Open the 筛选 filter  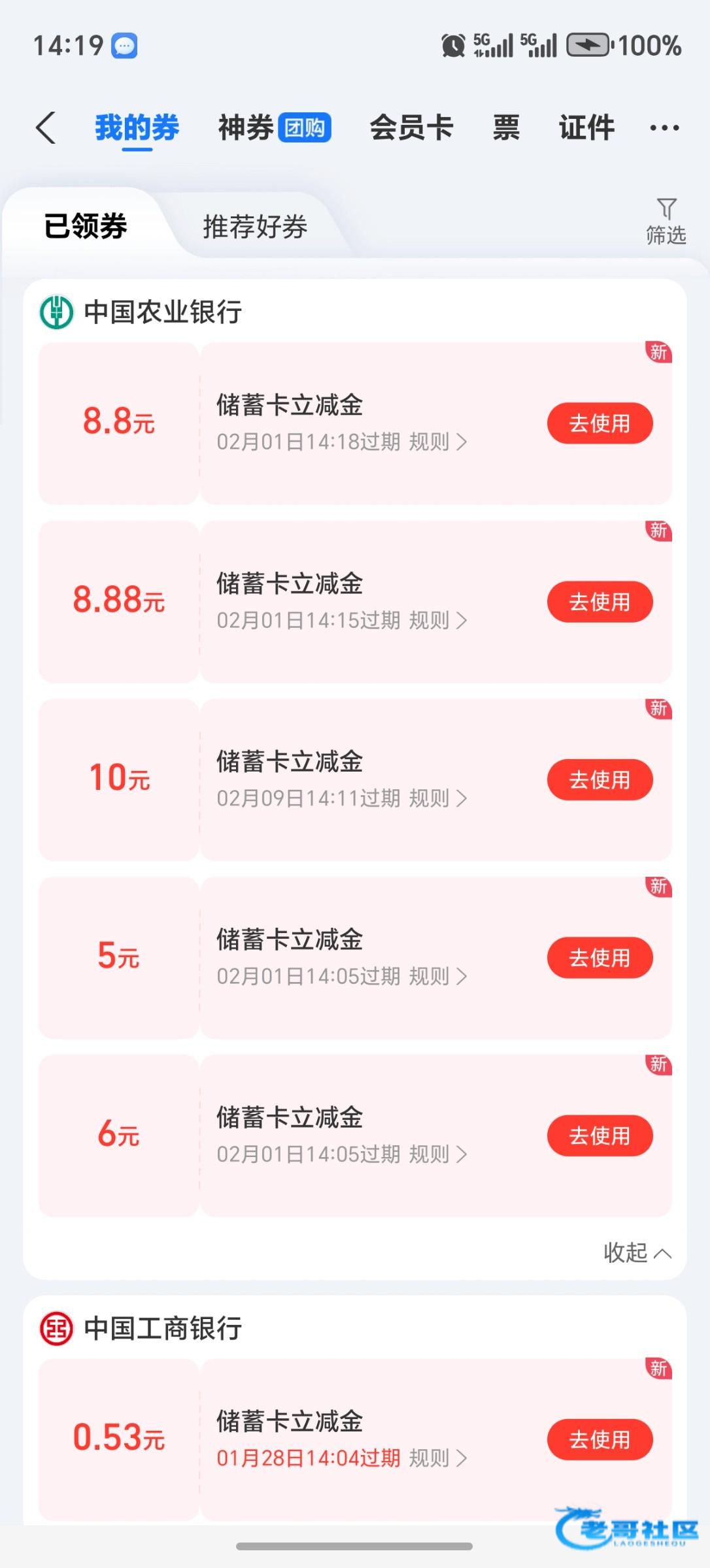[666, 221]
